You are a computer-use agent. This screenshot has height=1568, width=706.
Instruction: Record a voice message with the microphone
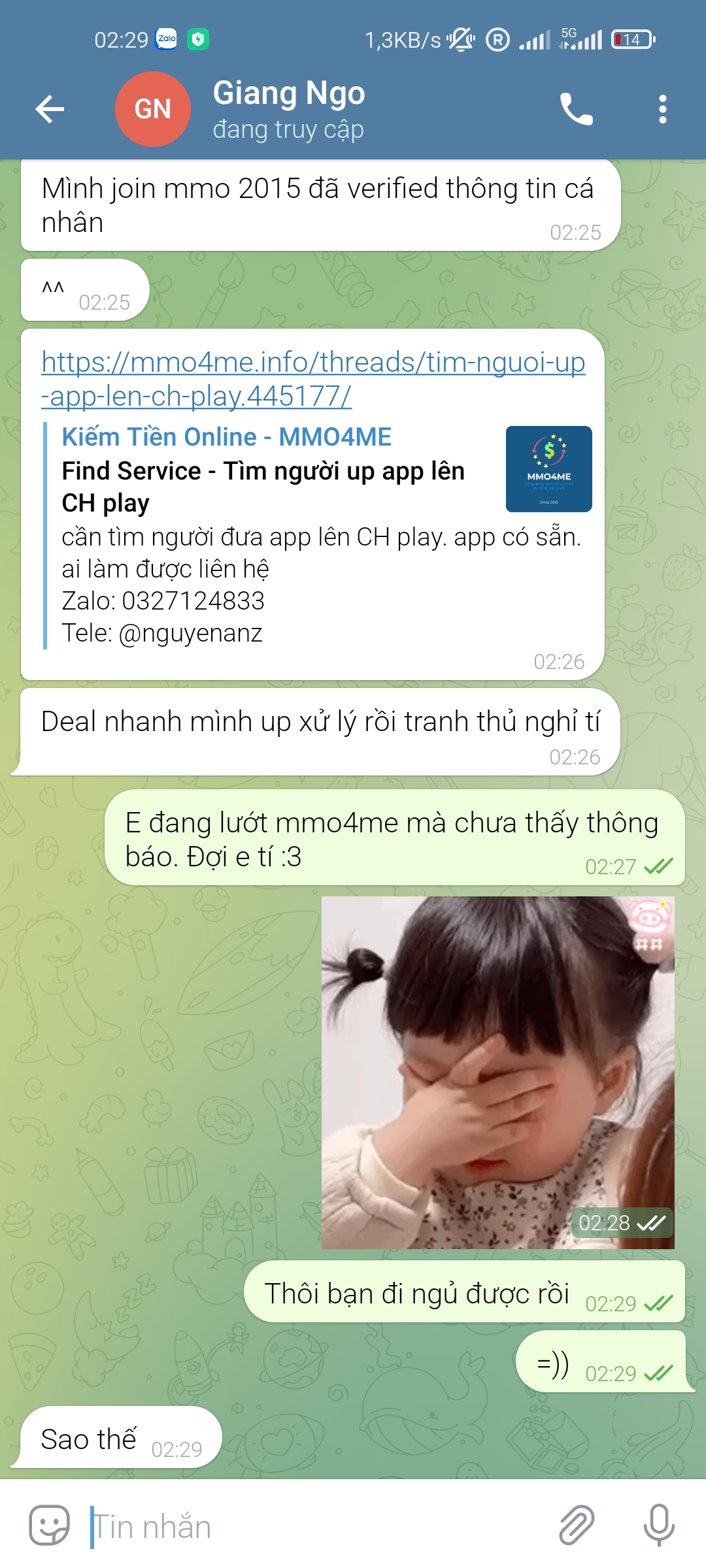click(x=658, y=1526)
